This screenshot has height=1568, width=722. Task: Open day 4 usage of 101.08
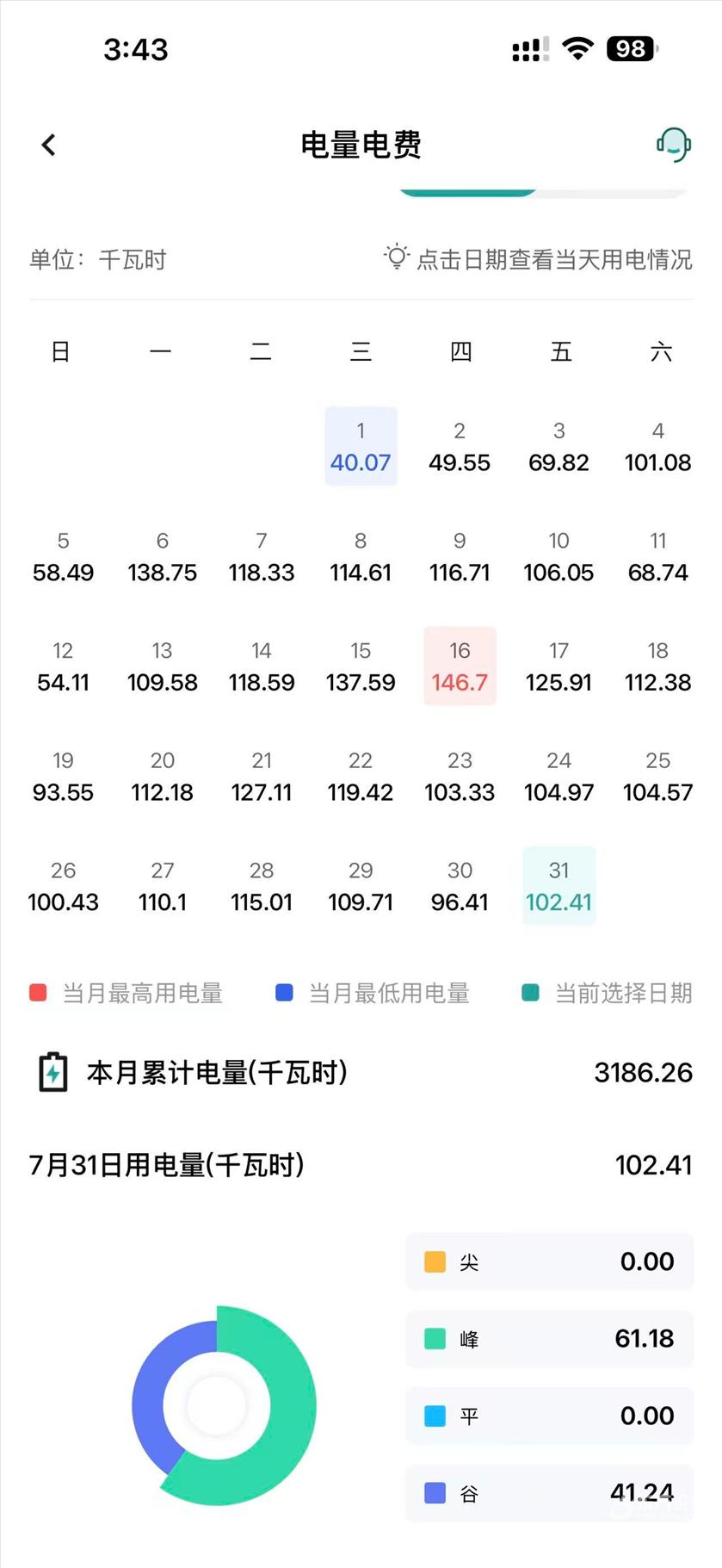point(658,446)
